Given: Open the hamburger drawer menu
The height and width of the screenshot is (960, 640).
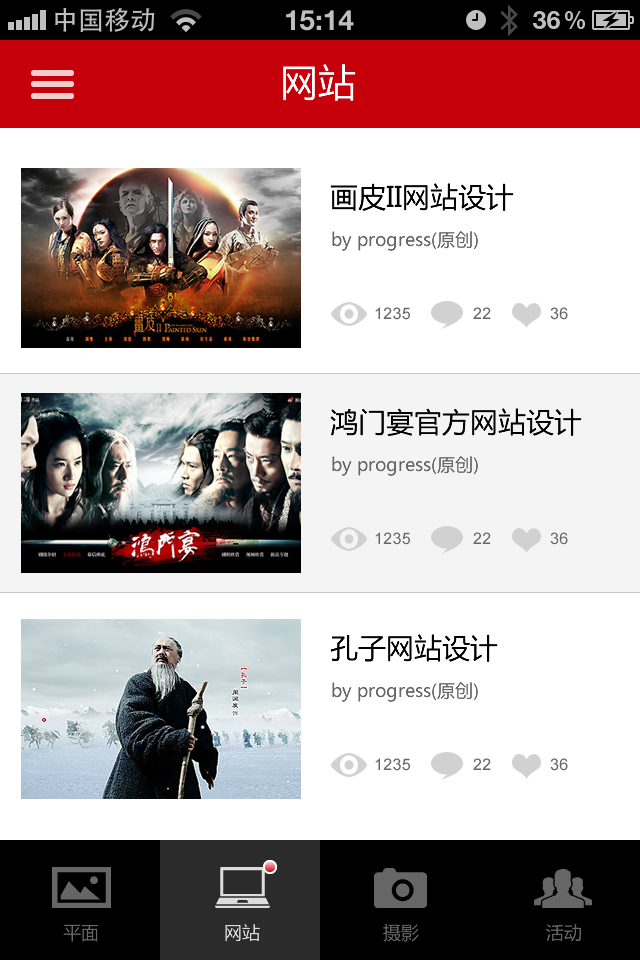Looking at the screenshot, I should tap(53, 84).
